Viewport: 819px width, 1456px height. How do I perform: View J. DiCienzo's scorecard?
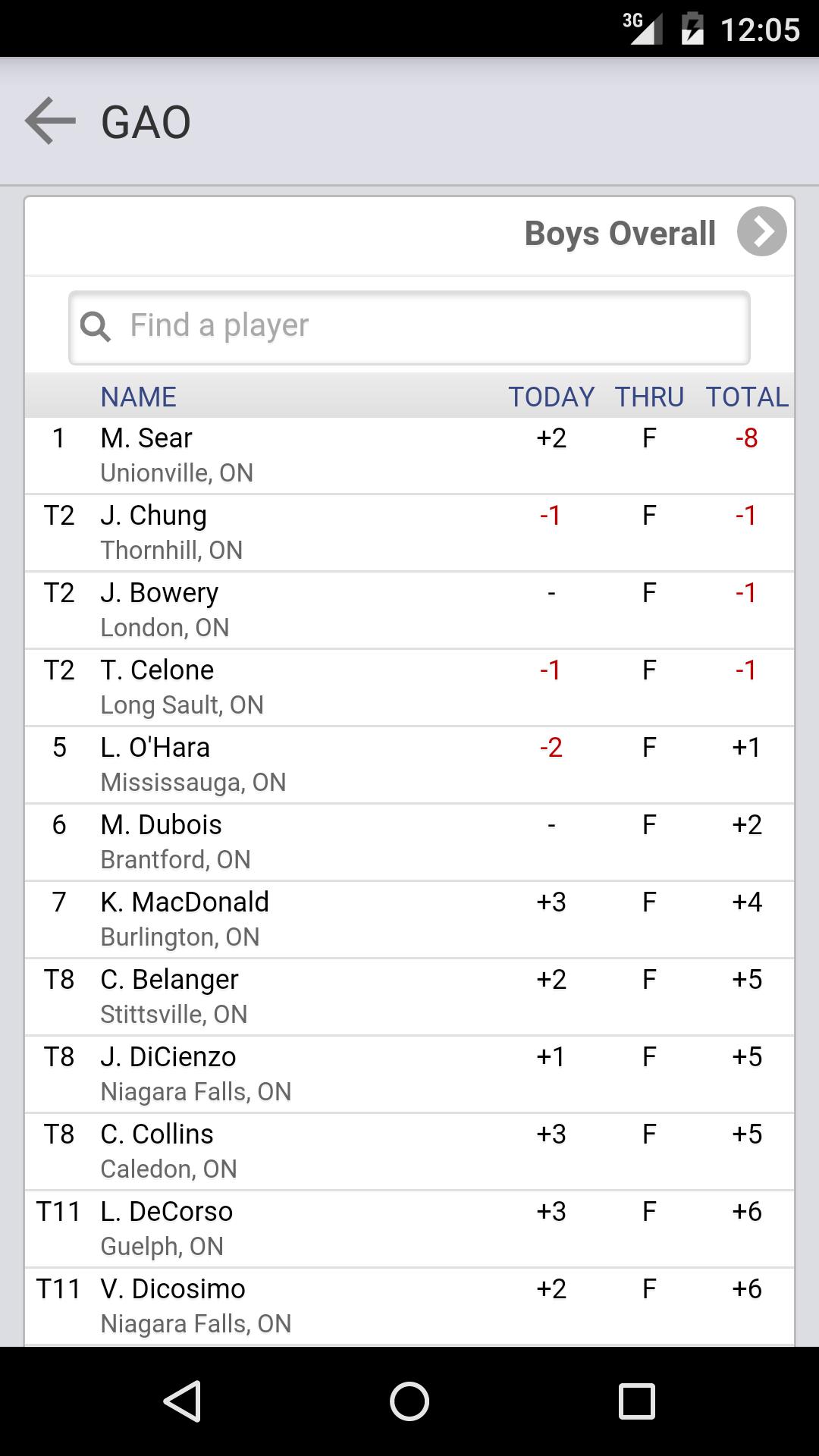click(x=409, y=1074)
